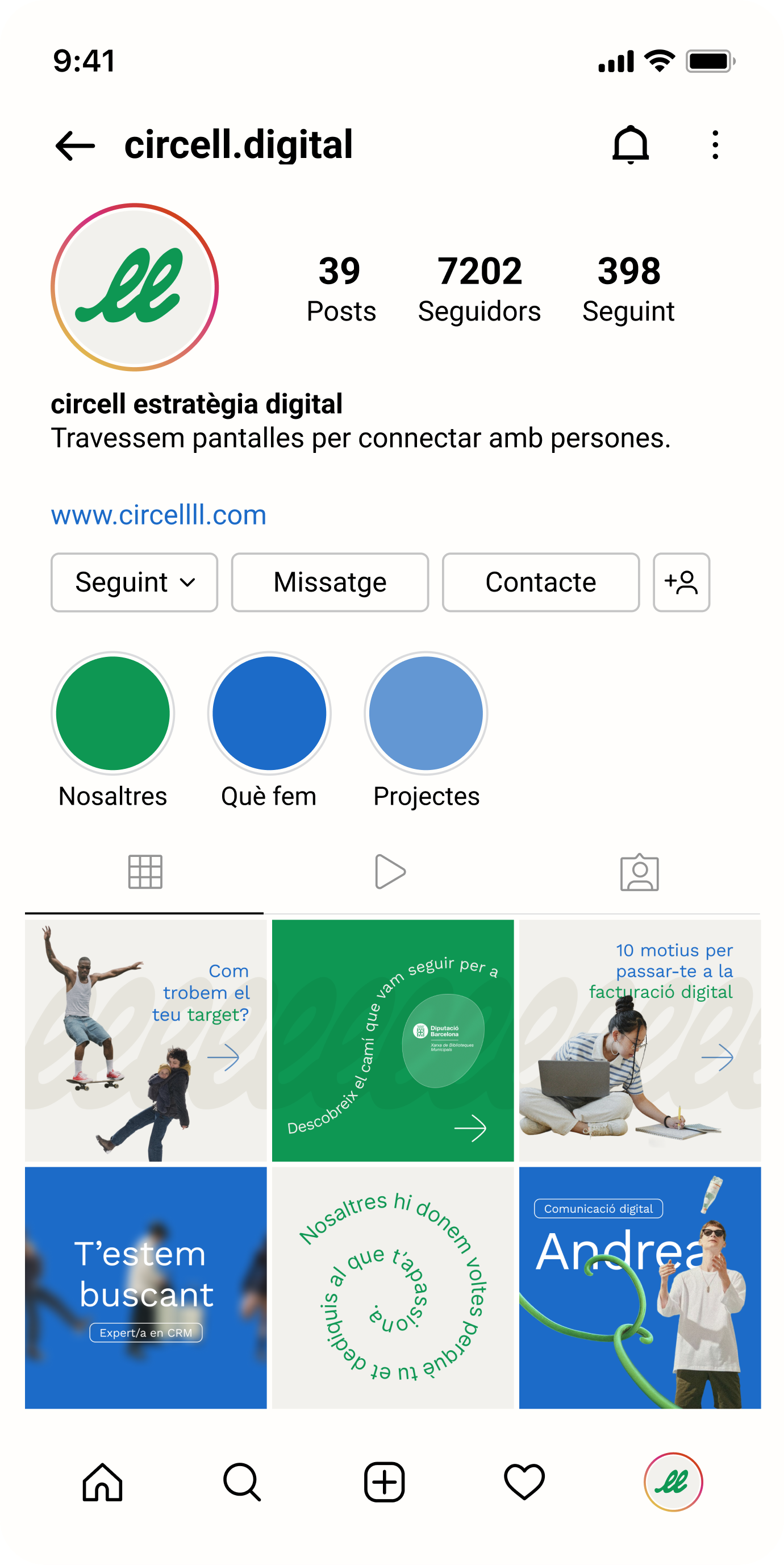Click the Missatge button
Screen dimensions: 784x1565
pos(330,582)
